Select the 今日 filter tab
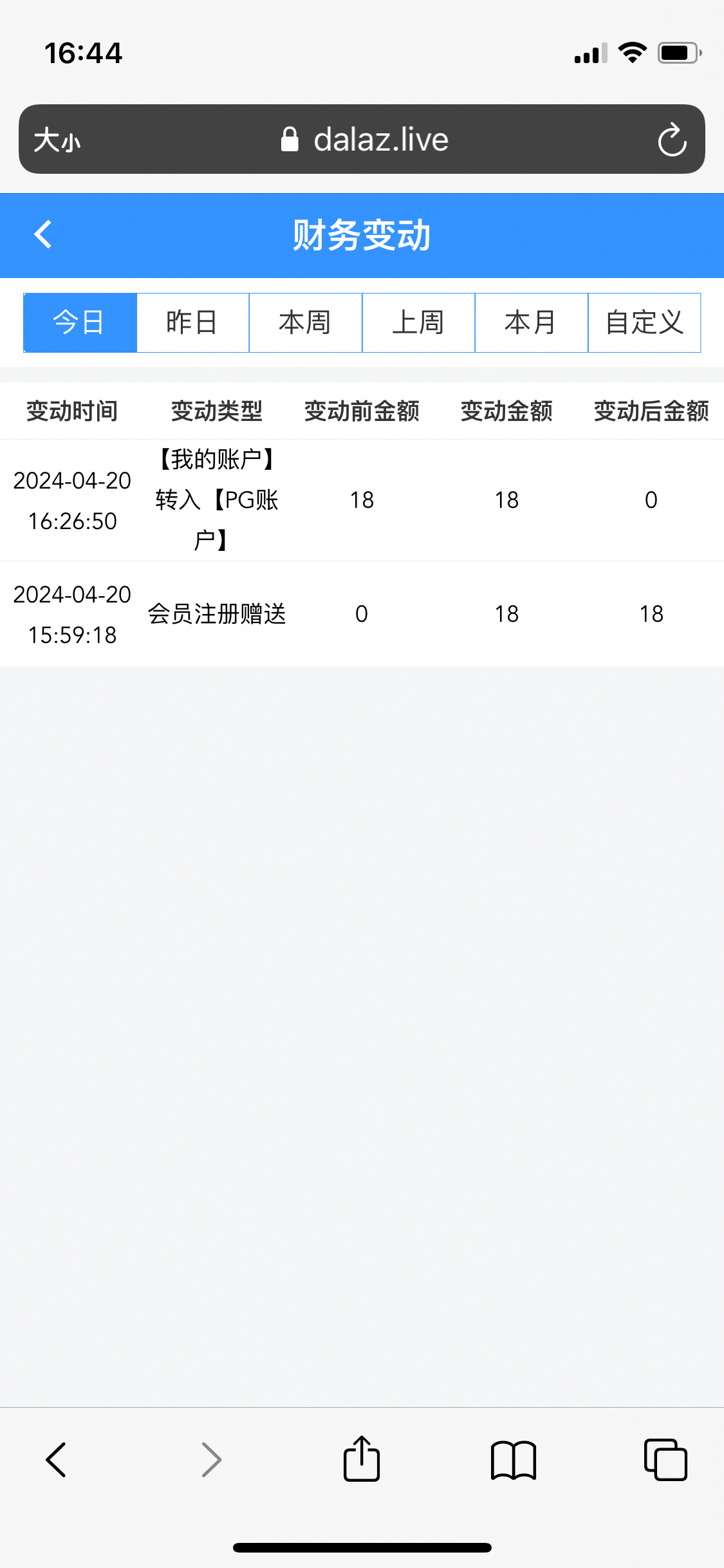724x1568 pixels. (x=80, y=322)
